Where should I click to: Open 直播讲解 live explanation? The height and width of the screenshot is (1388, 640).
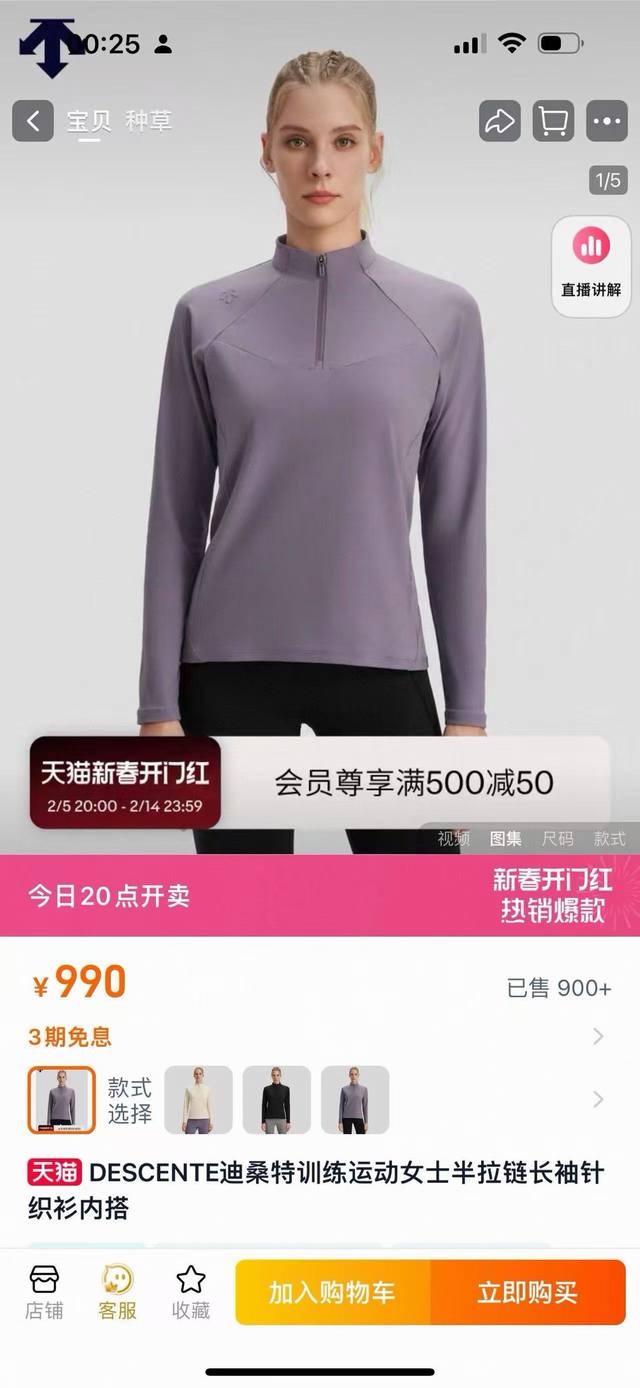(x=591, y=265)
